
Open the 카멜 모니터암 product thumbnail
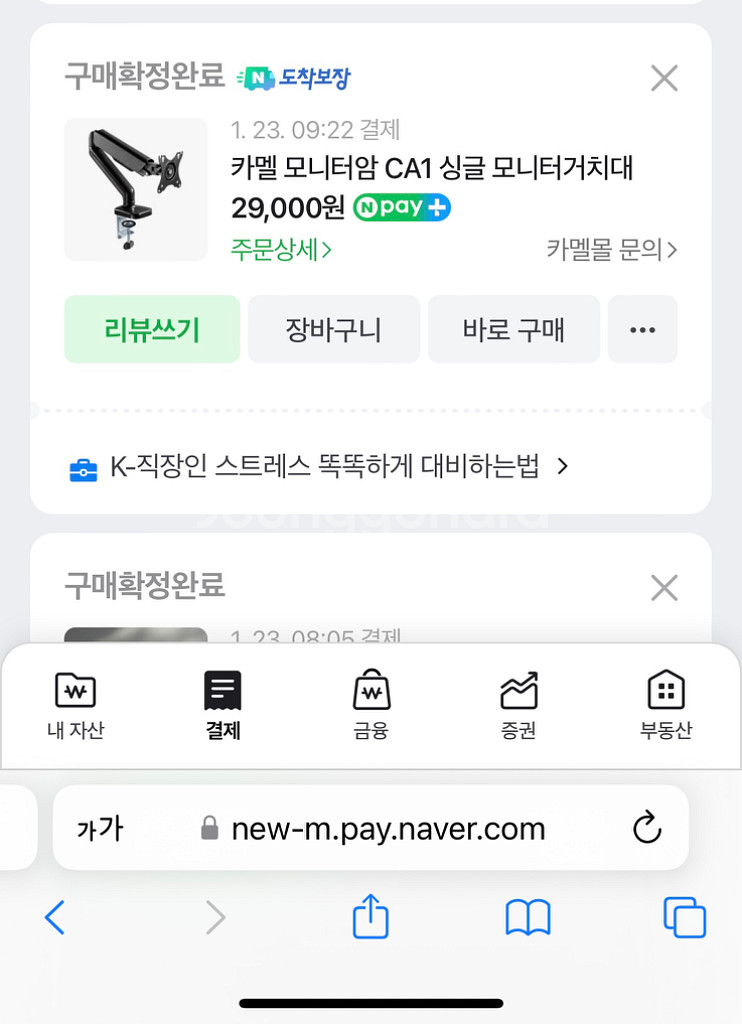pyautogui.click(x=136, y=189)
